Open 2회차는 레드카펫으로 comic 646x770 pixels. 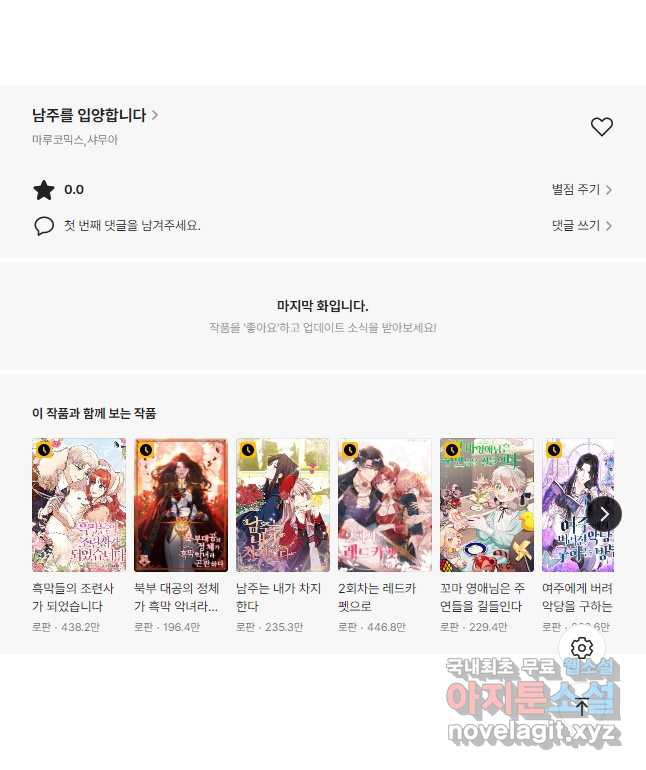[x=385, y=505]
